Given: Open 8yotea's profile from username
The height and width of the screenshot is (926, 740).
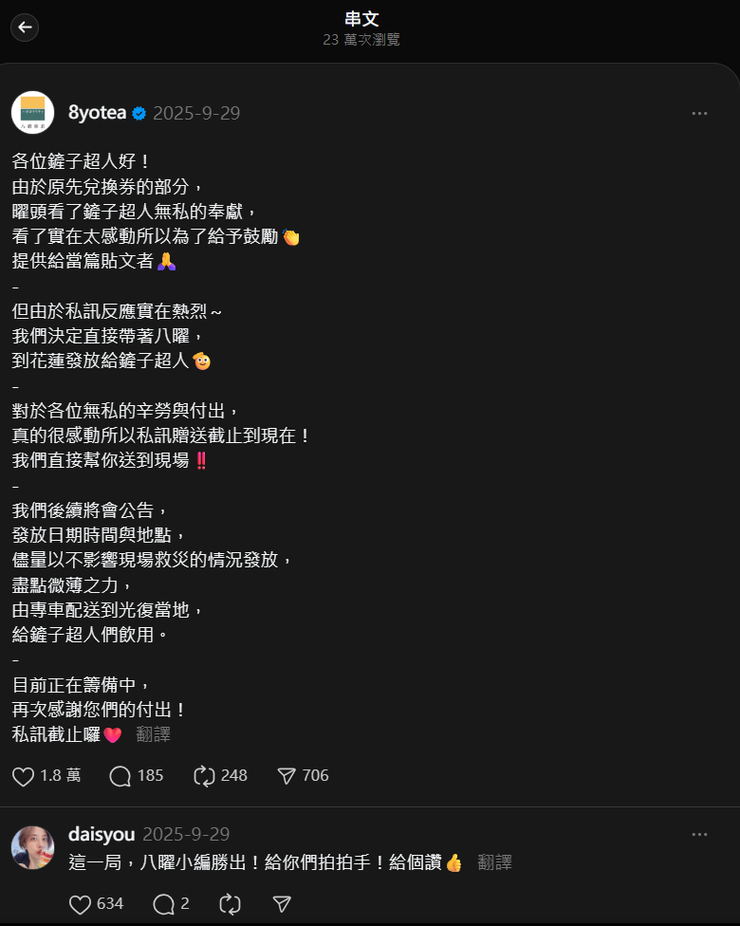Looking at the screenshot, I should pyautogui.click(x=97, y=113).
